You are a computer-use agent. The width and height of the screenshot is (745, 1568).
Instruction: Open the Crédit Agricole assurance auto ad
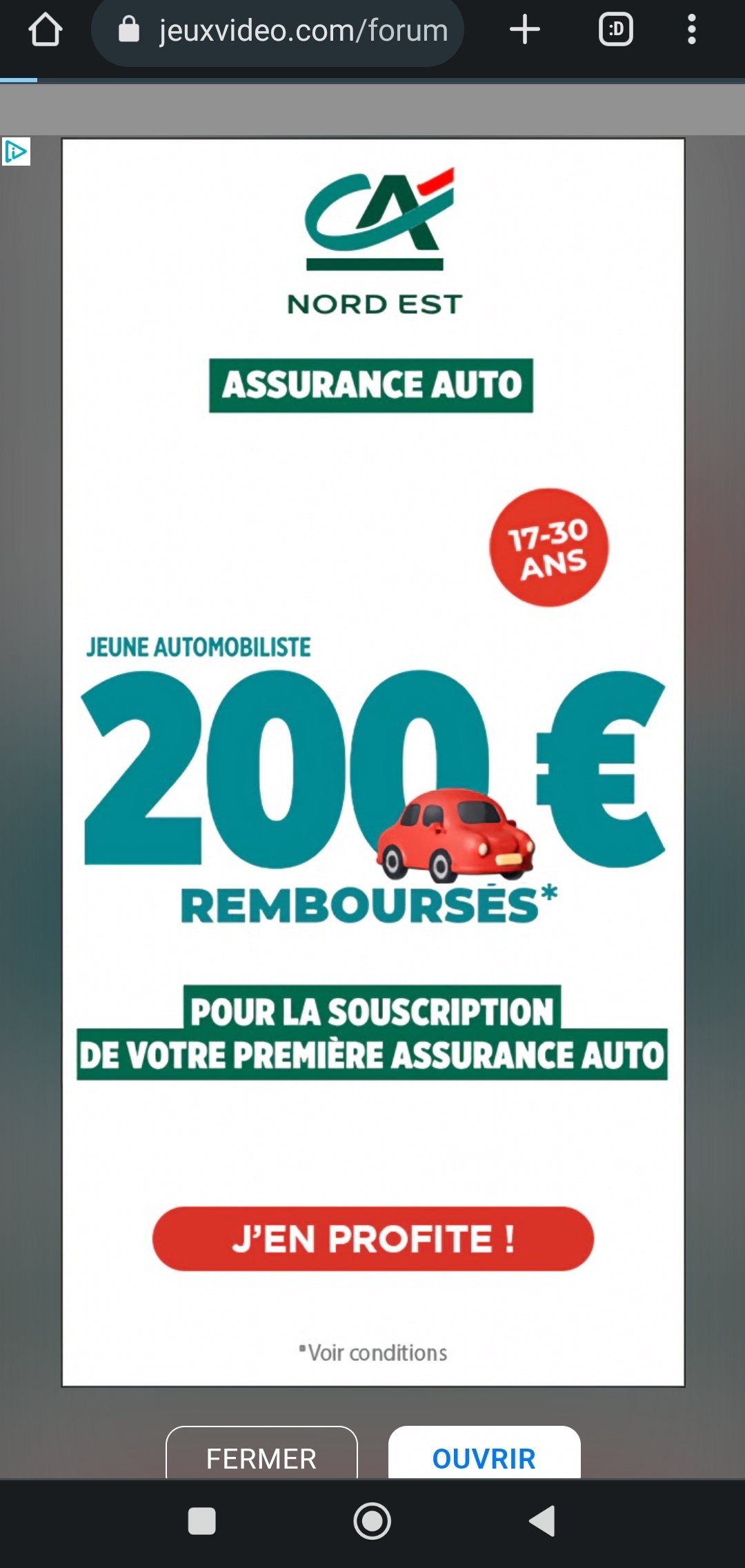373,762
